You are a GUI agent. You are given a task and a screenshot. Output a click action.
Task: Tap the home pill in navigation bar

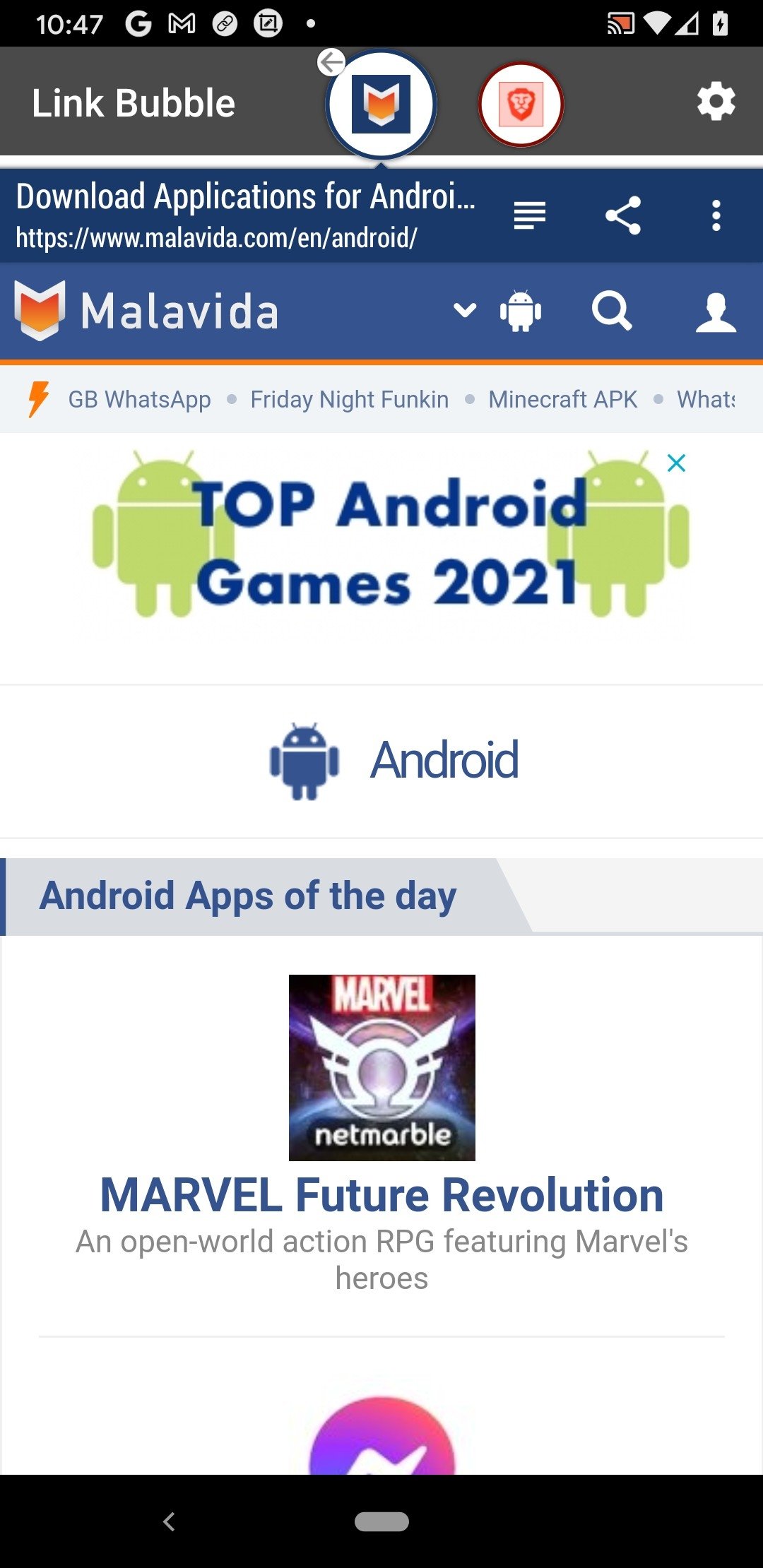coord(381,1521)
